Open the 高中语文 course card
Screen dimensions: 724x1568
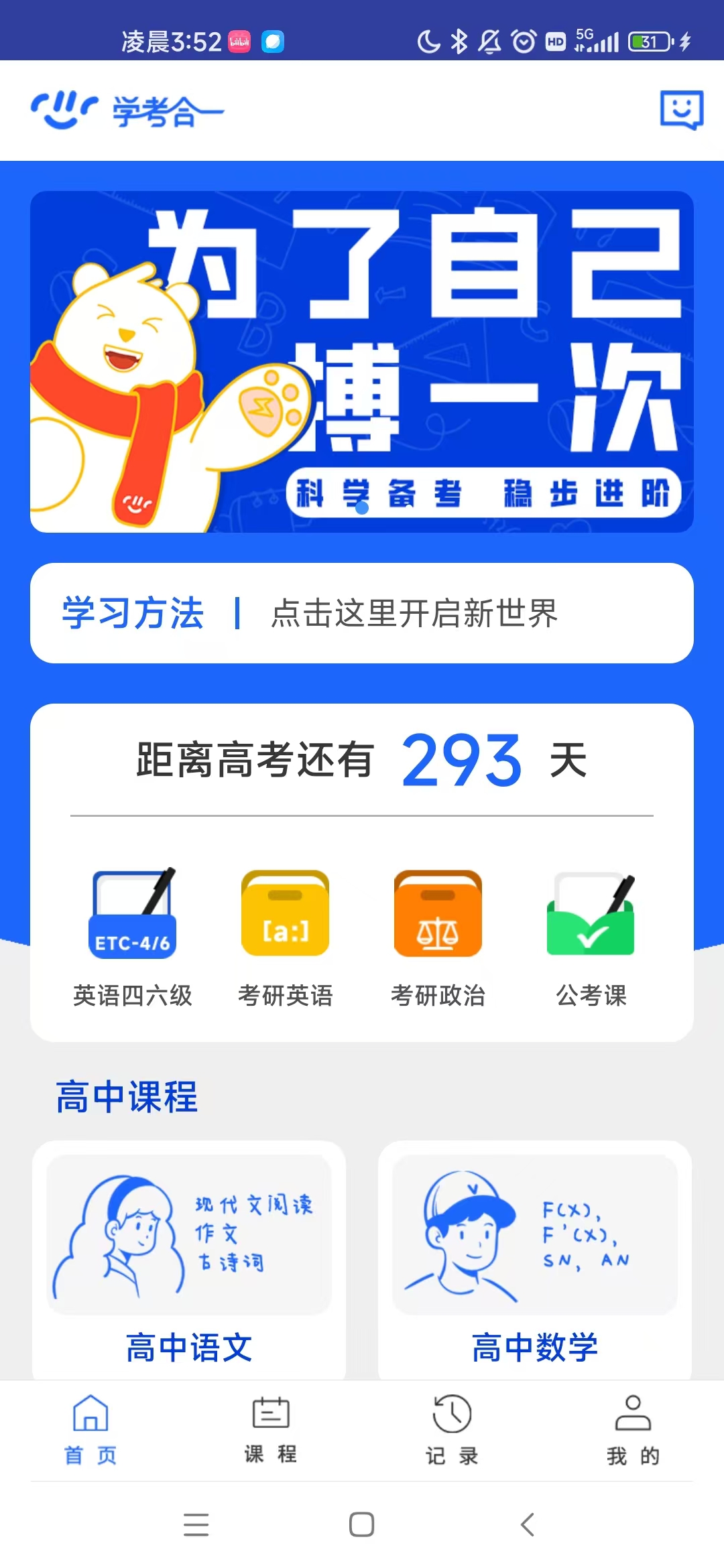189,1260
